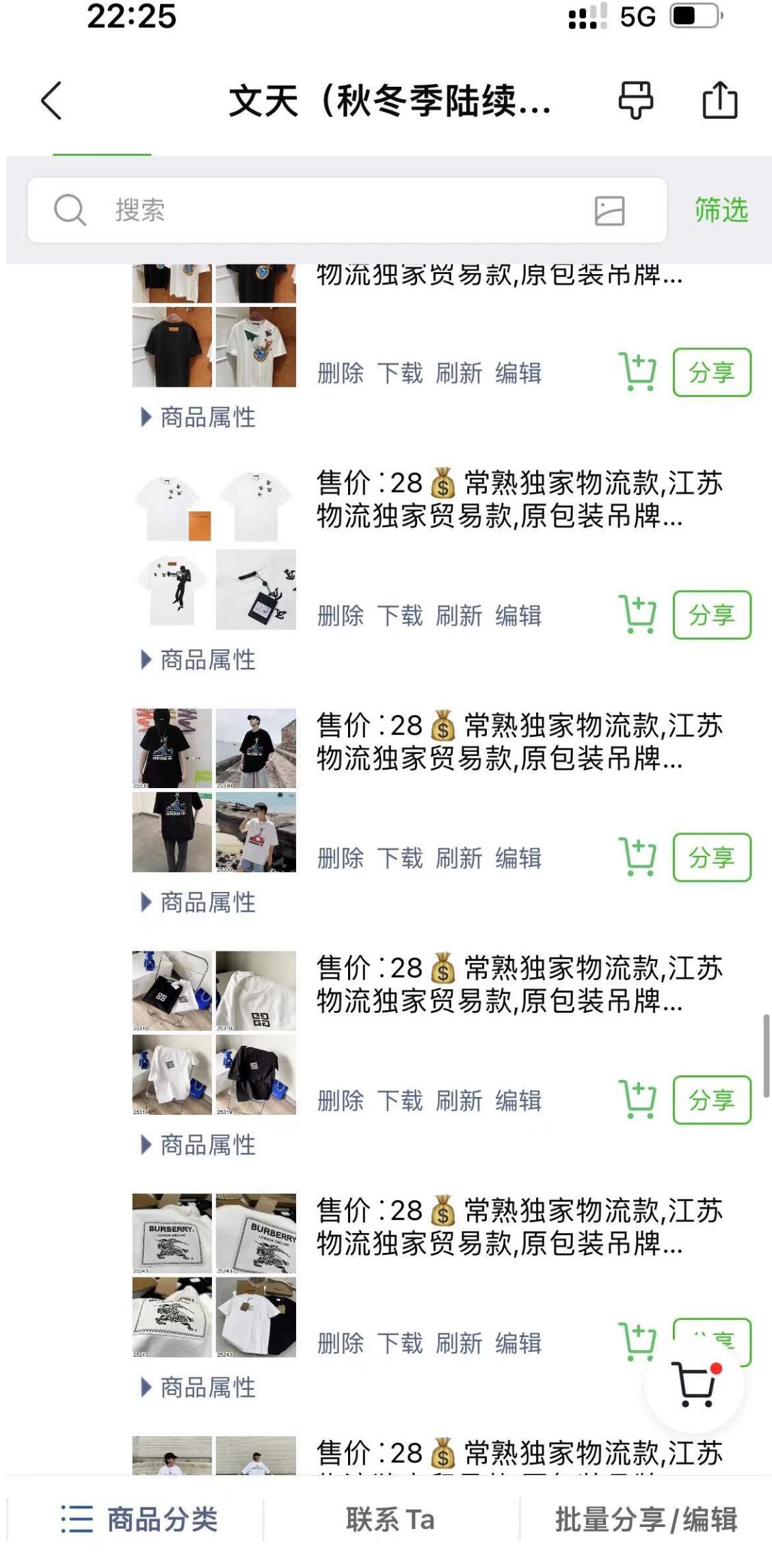
Task: Open the 筛选 filter options
Action: point(721,210)
